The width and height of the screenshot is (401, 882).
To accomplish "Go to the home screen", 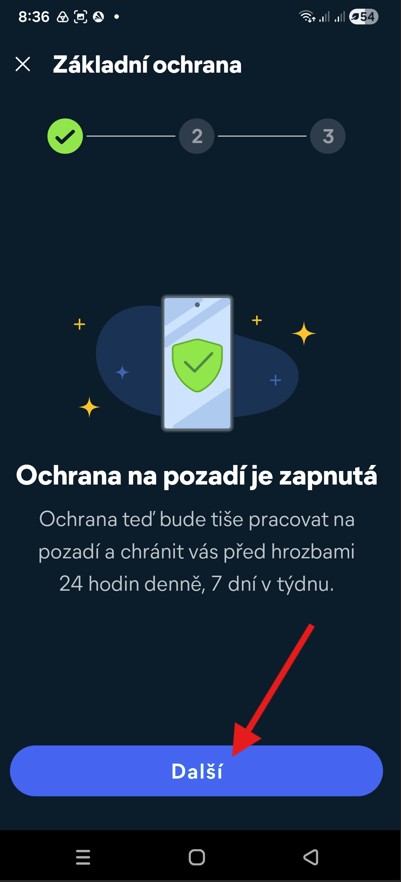I will point(197,857).
